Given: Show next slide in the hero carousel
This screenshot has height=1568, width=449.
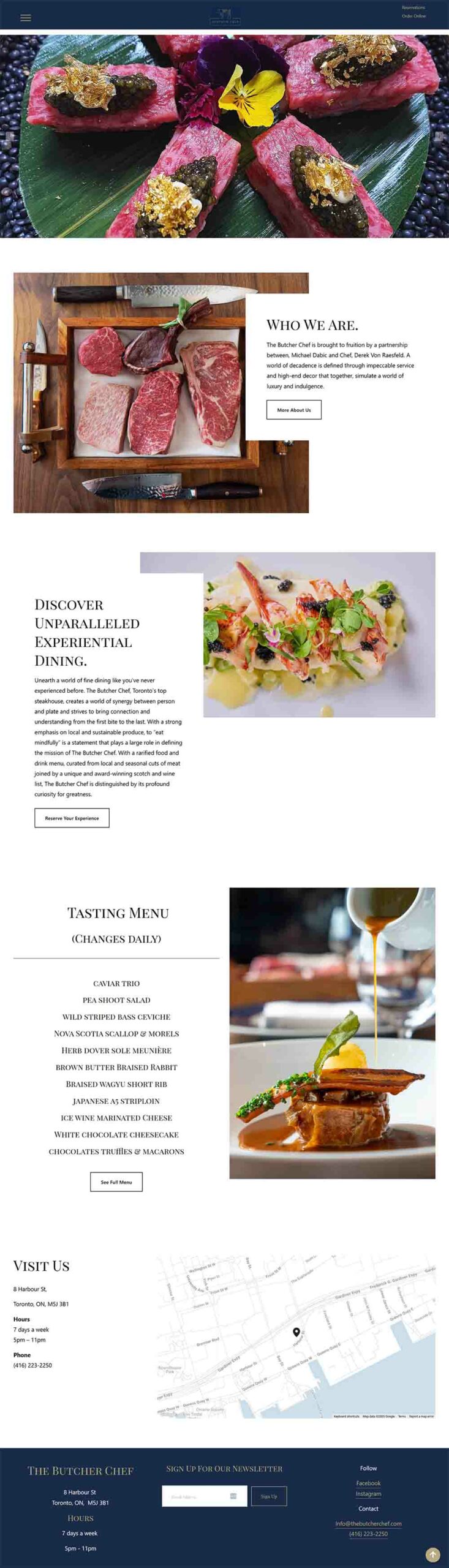Looking at the screenshot, I should [440, 136].
